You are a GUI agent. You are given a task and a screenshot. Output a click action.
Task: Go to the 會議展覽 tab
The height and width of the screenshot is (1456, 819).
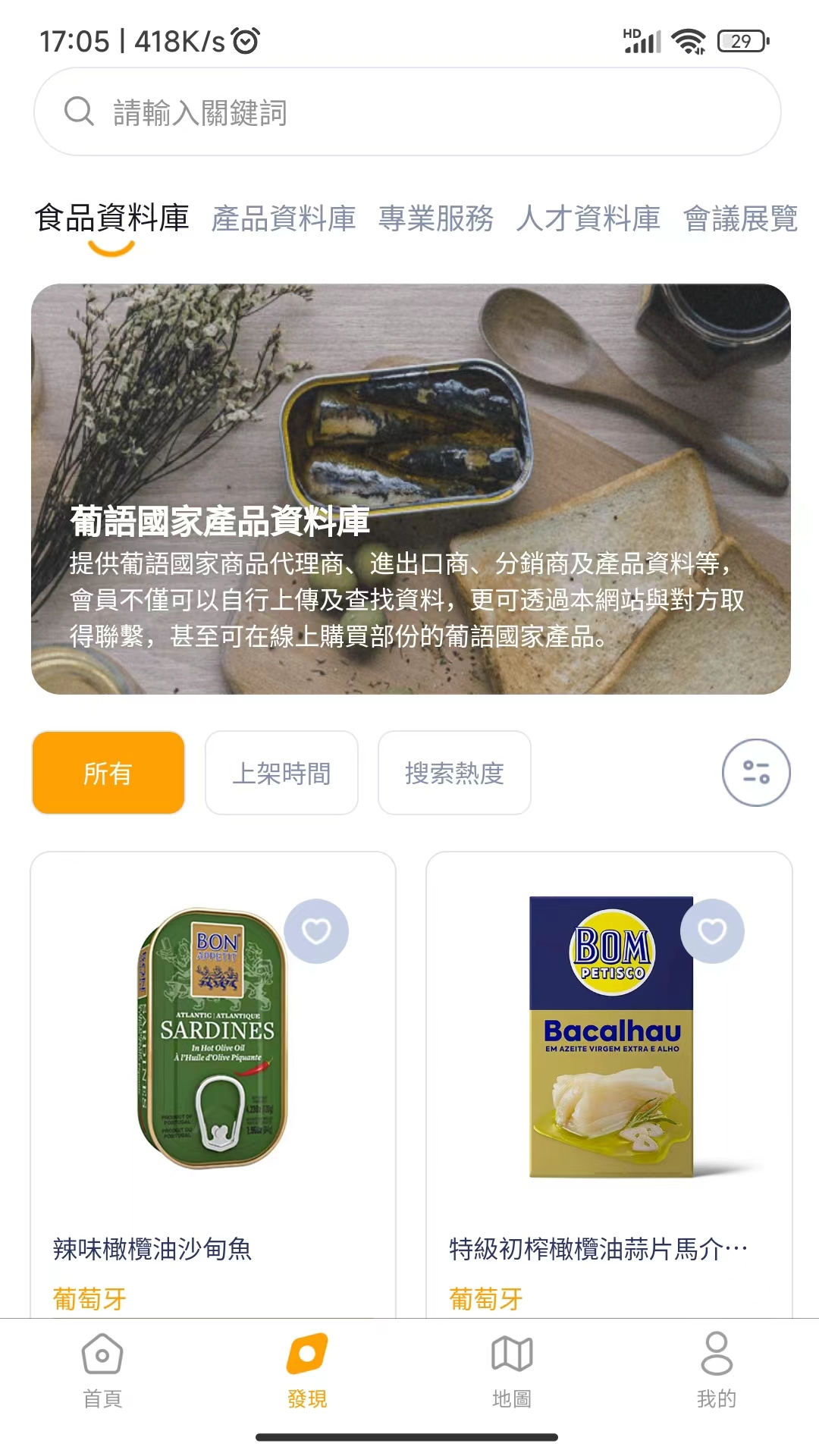click(x=740, y=218)
